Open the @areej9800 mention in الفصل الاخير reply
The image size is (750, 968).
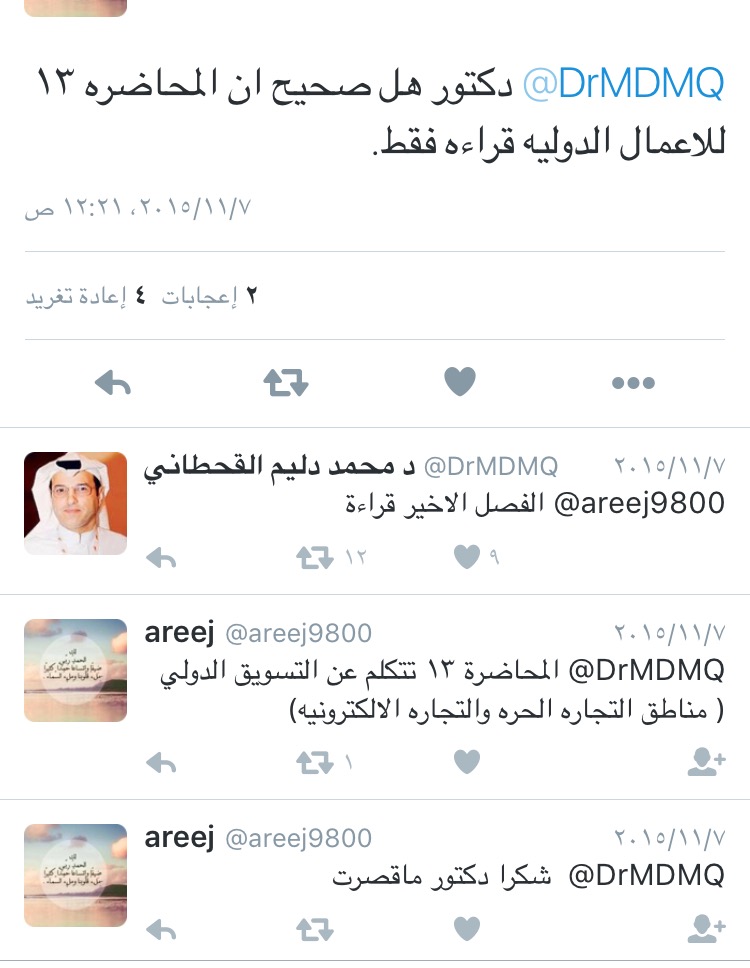coord(643,504)
